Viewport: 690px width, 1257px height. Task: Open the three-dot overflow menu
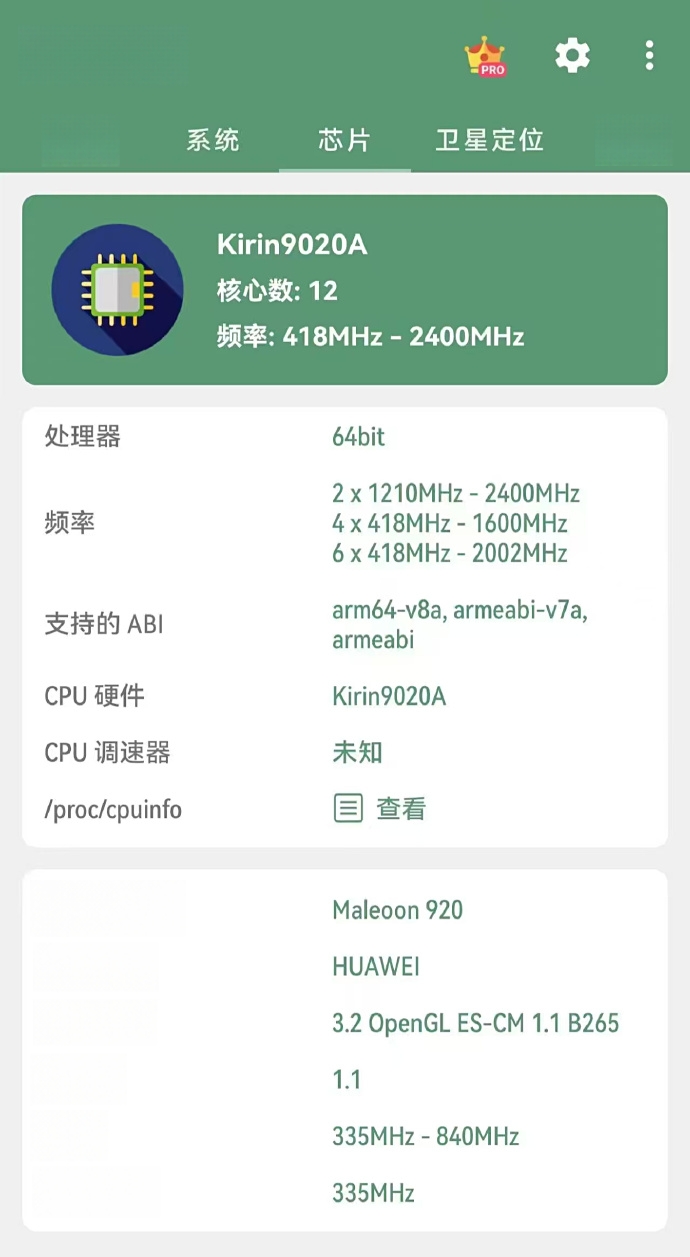click(x=650, y=55)
